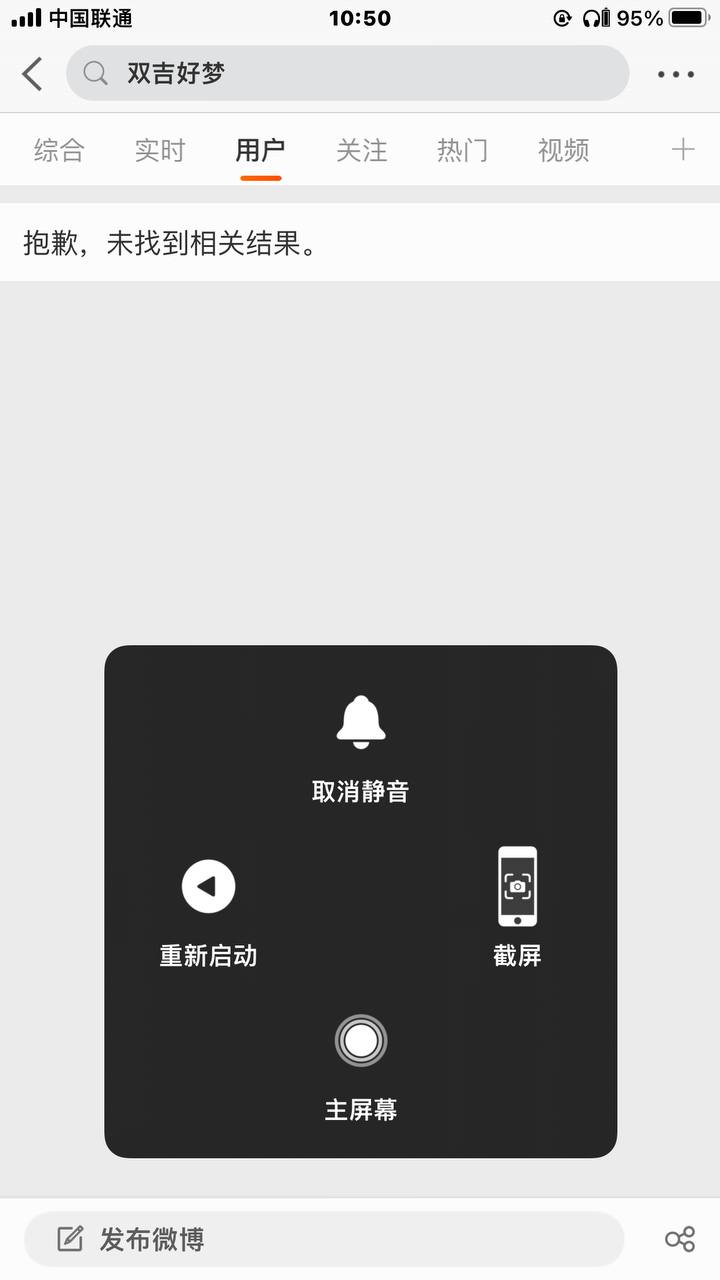
Task: Open the 热门 tab
Action: pos(462,150)
